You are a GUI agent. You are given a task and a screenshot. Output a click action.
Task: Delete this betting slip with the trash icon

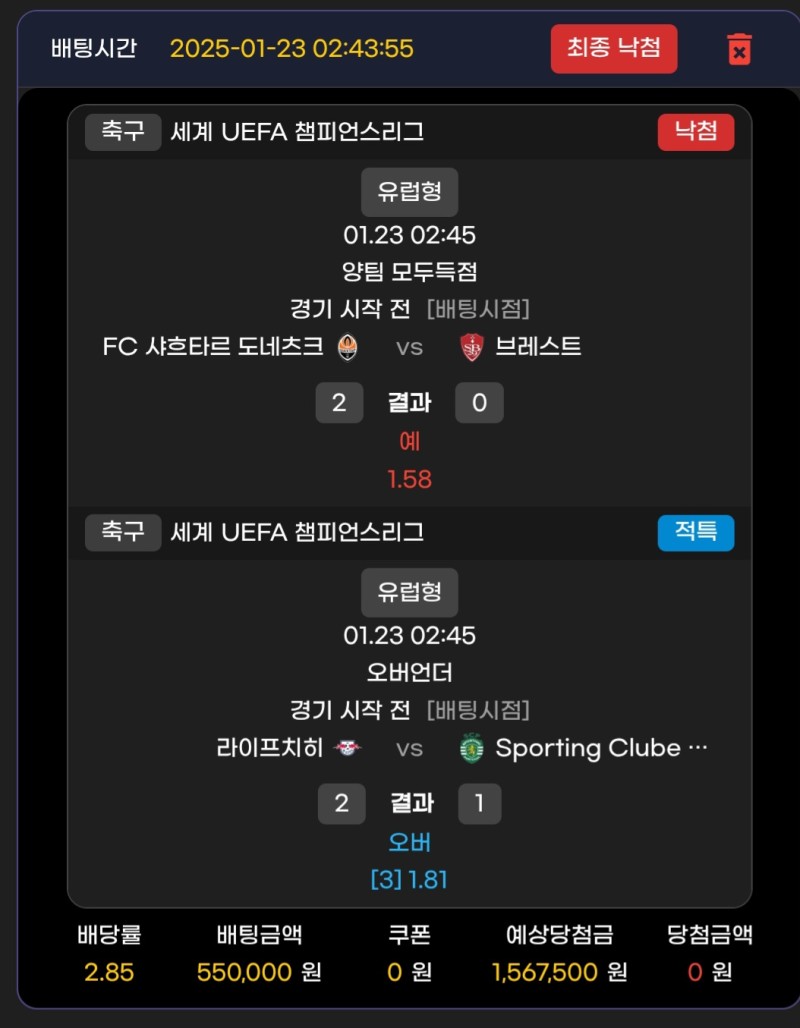tap(739, 49)
